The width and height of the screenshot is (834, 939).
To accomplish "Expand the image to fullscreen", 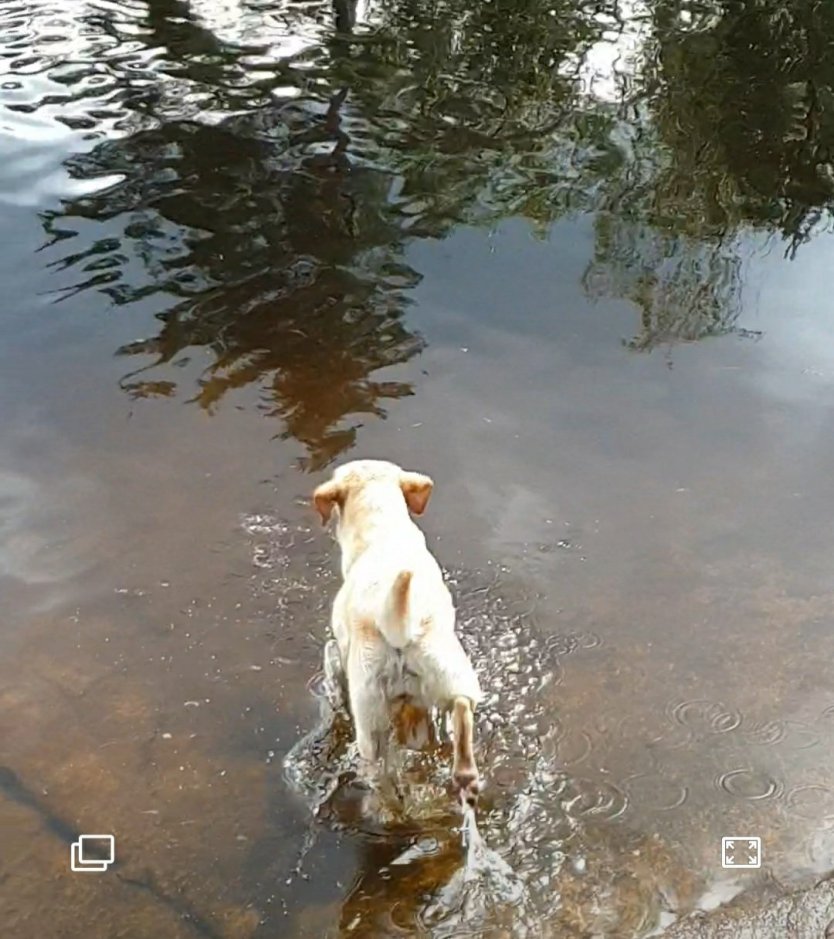I will pos(741,852).
